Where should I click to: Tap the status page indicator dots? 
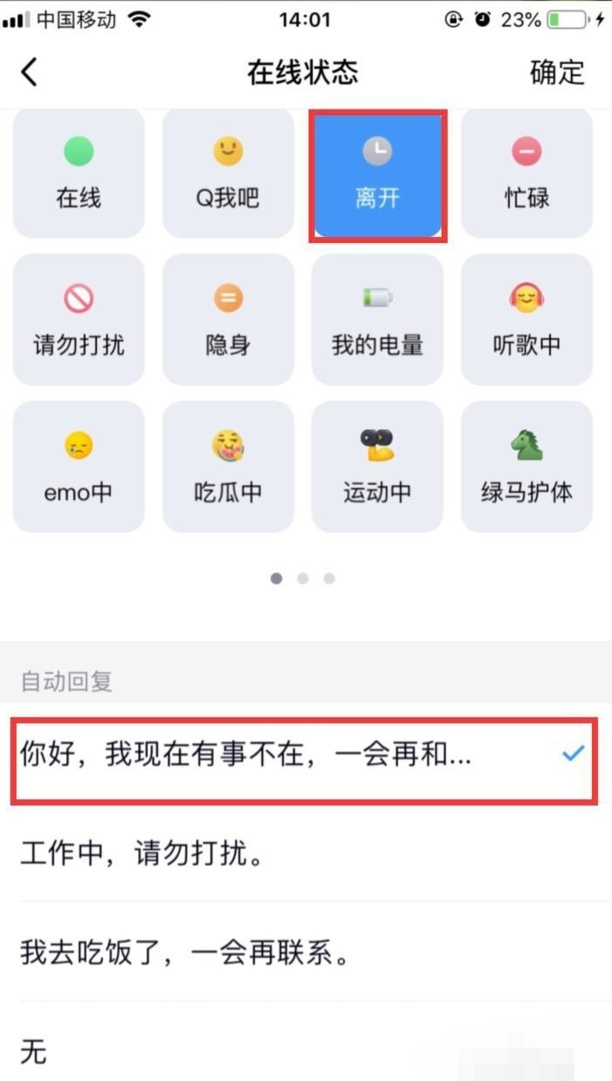tap(303, 578)
